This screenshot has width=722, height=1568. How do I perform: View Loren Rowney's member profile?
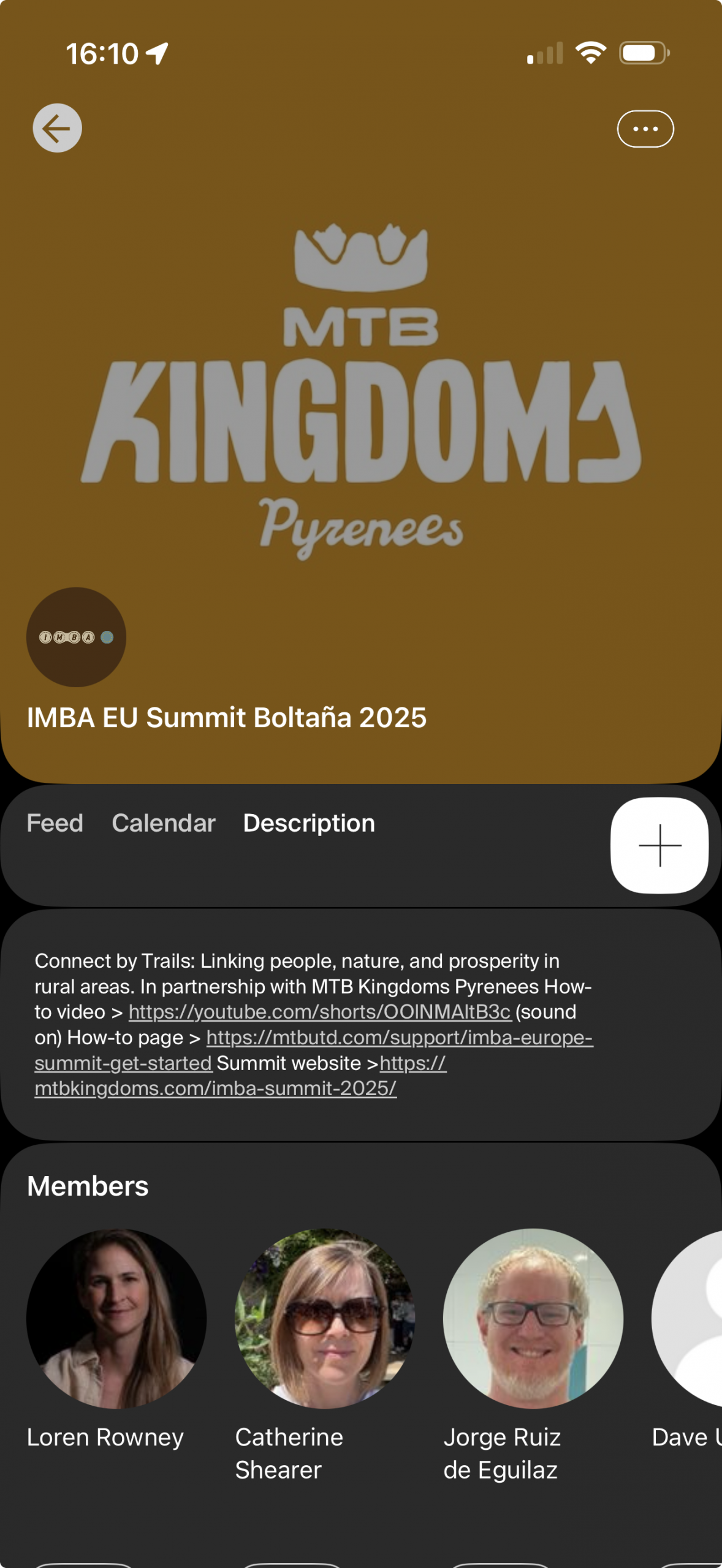(116, 1318)
